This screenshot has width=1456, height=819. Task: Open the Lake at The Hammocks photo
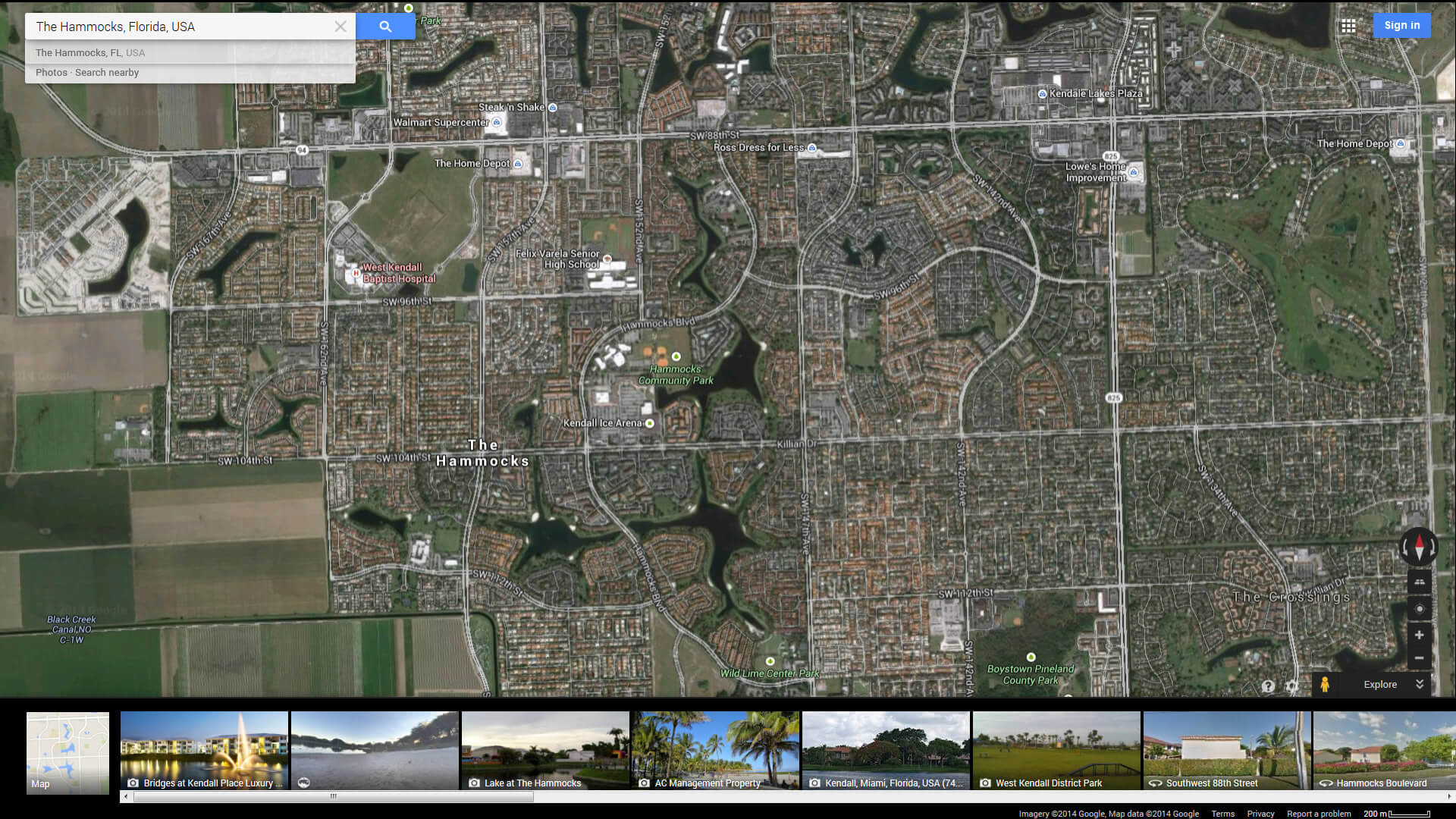[545, 751]
